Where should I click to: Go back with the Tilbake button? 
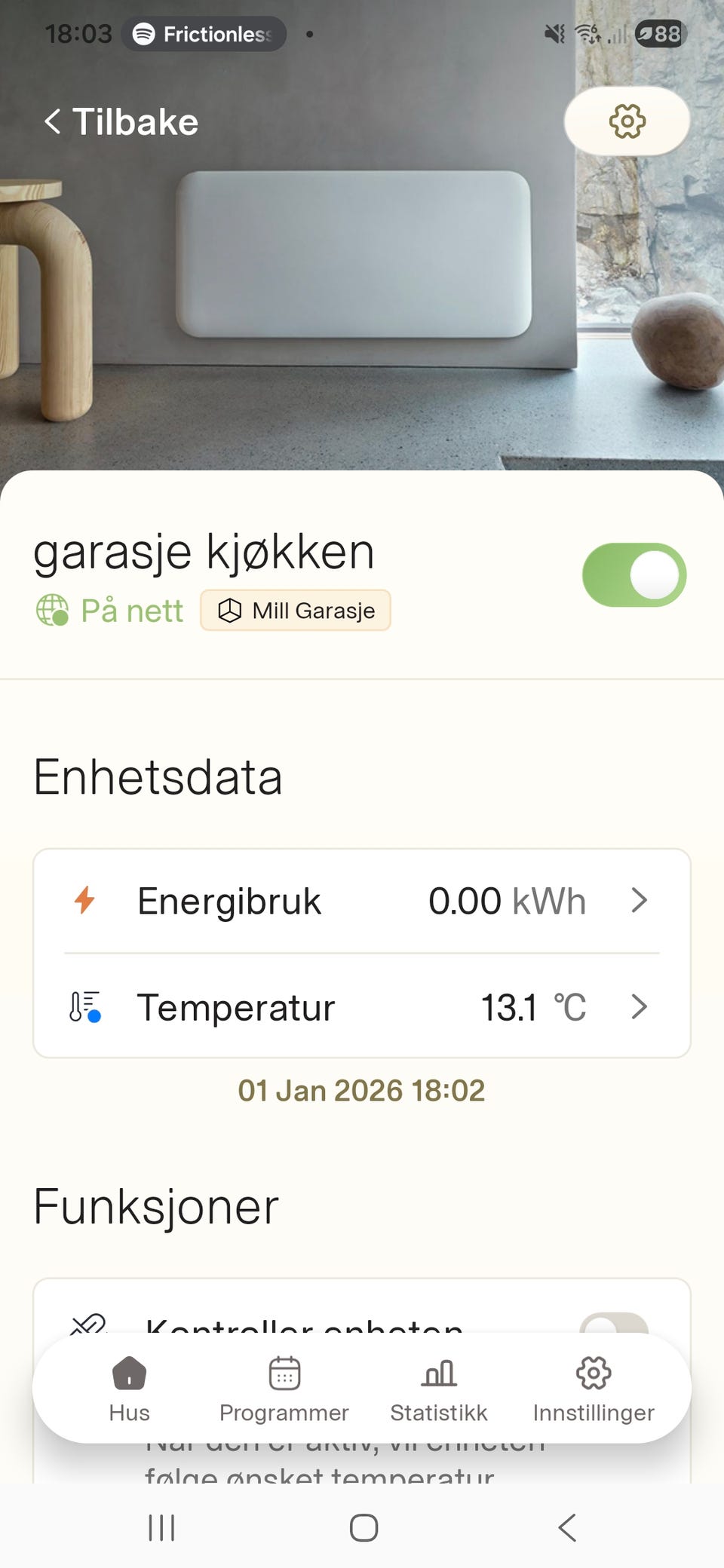(121, 122)
